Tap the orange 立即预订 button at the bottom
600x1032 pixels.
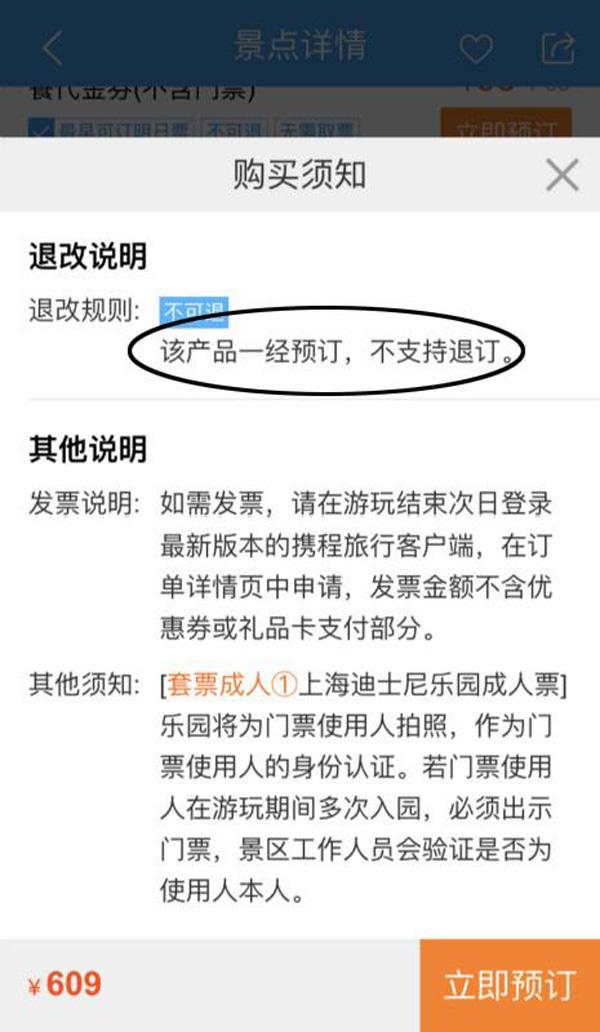coord(510,985)
